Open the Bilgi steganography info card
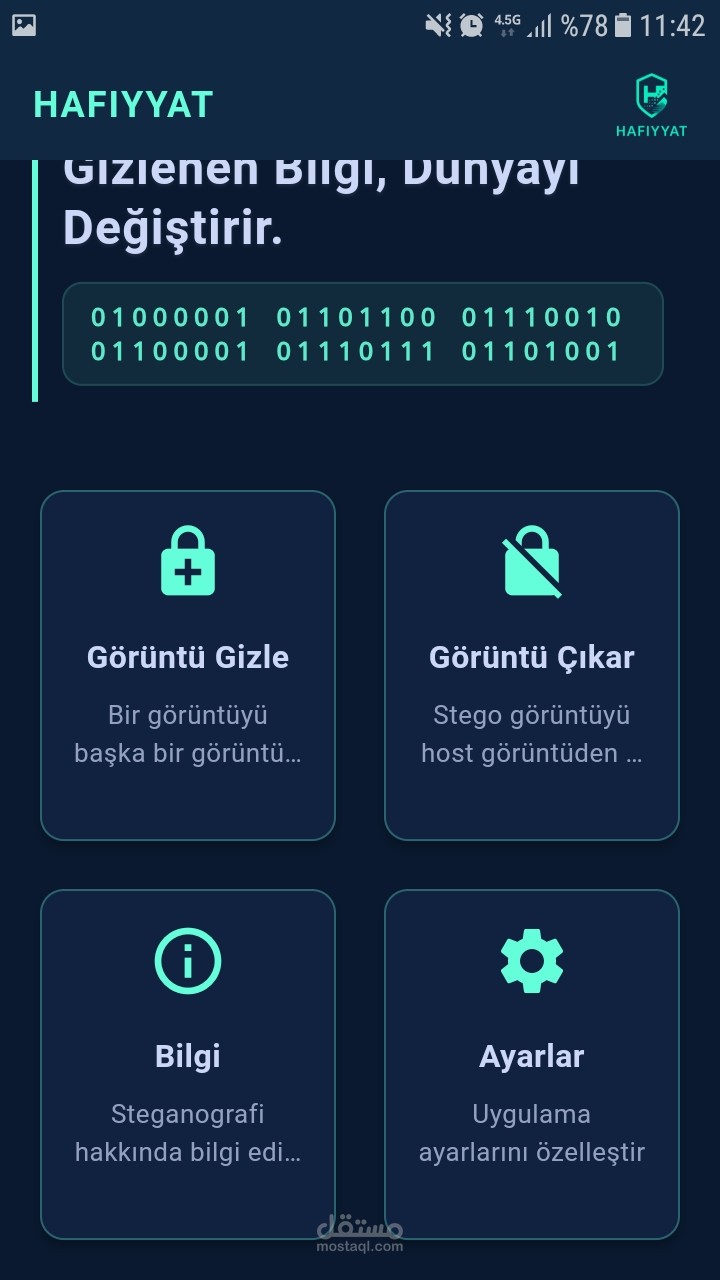This screenshot has width=720, height=1280. coord(188,1064)
